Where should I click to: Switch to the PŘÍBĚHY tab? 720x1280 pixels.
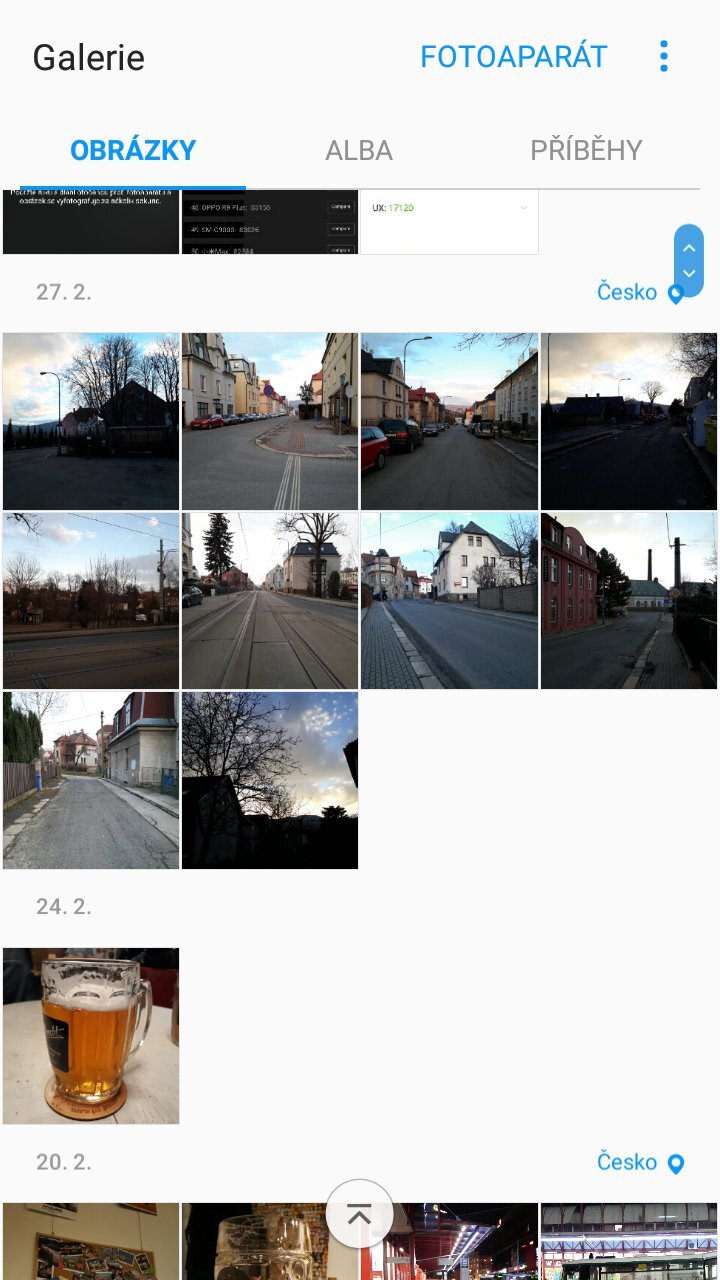coord(585,151)
